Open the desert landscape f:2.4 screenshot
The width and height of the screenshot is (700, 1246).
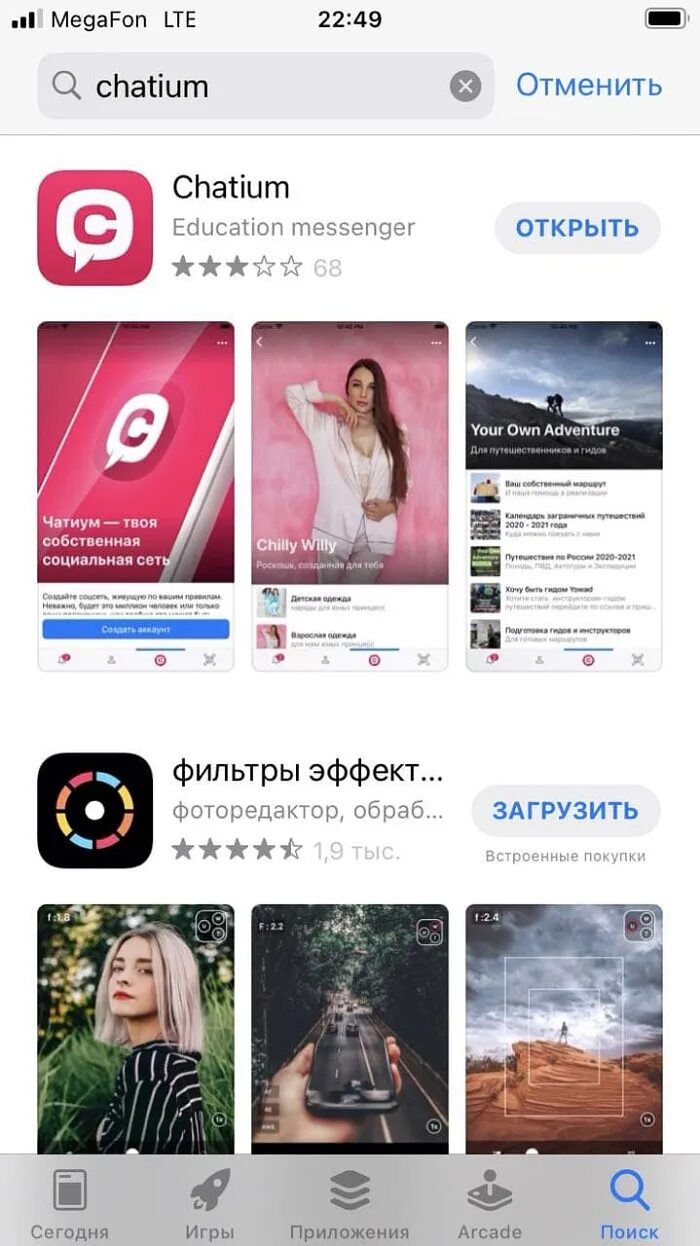(564, 1028)
